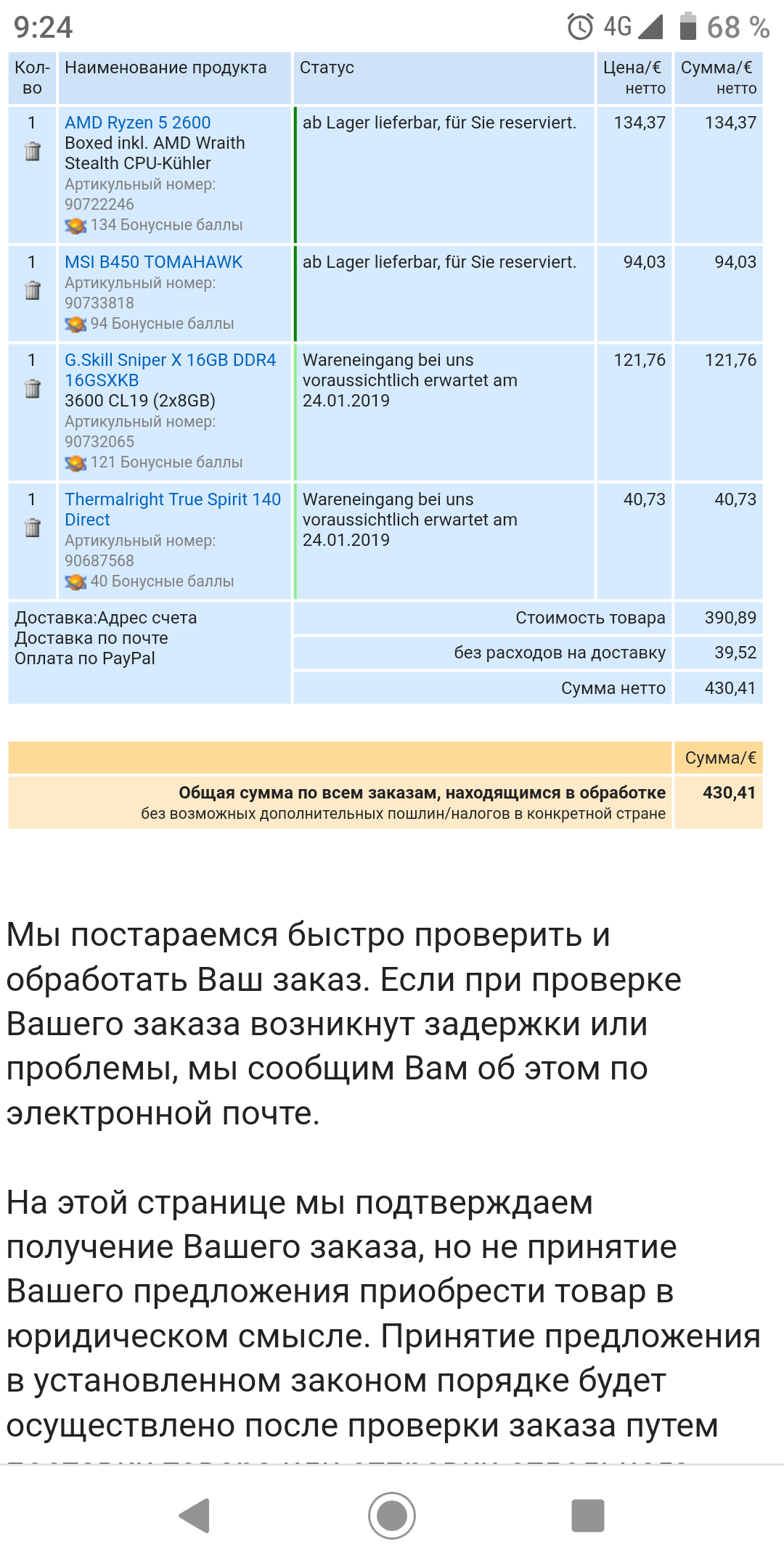
Task: Remove MSI B450 TOMAHAWK with trash icon
Action: point(33,290)
